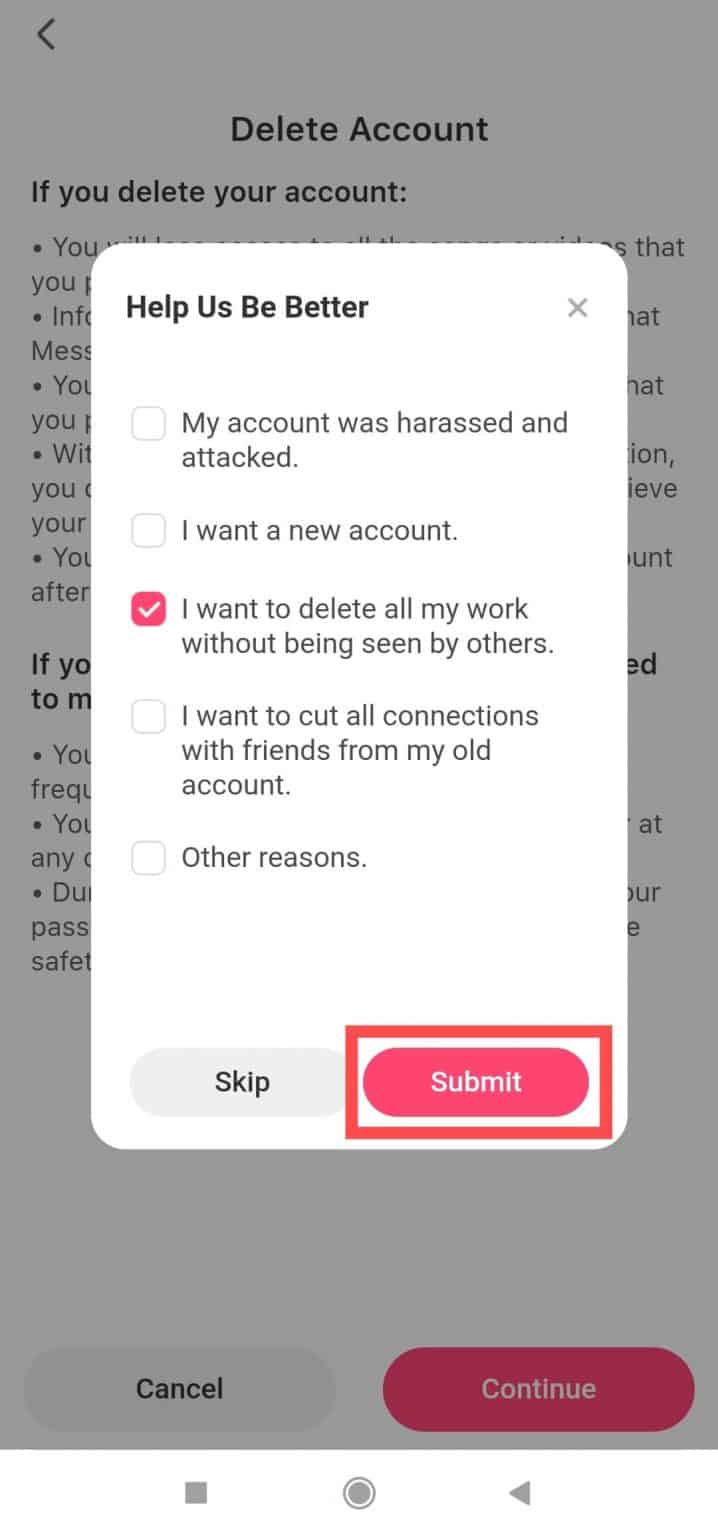Image resolution: width=718 pixels, height=1536 pixels.
Task: Check 'My account was harassed and attacked'
Action: pos(149,425)
